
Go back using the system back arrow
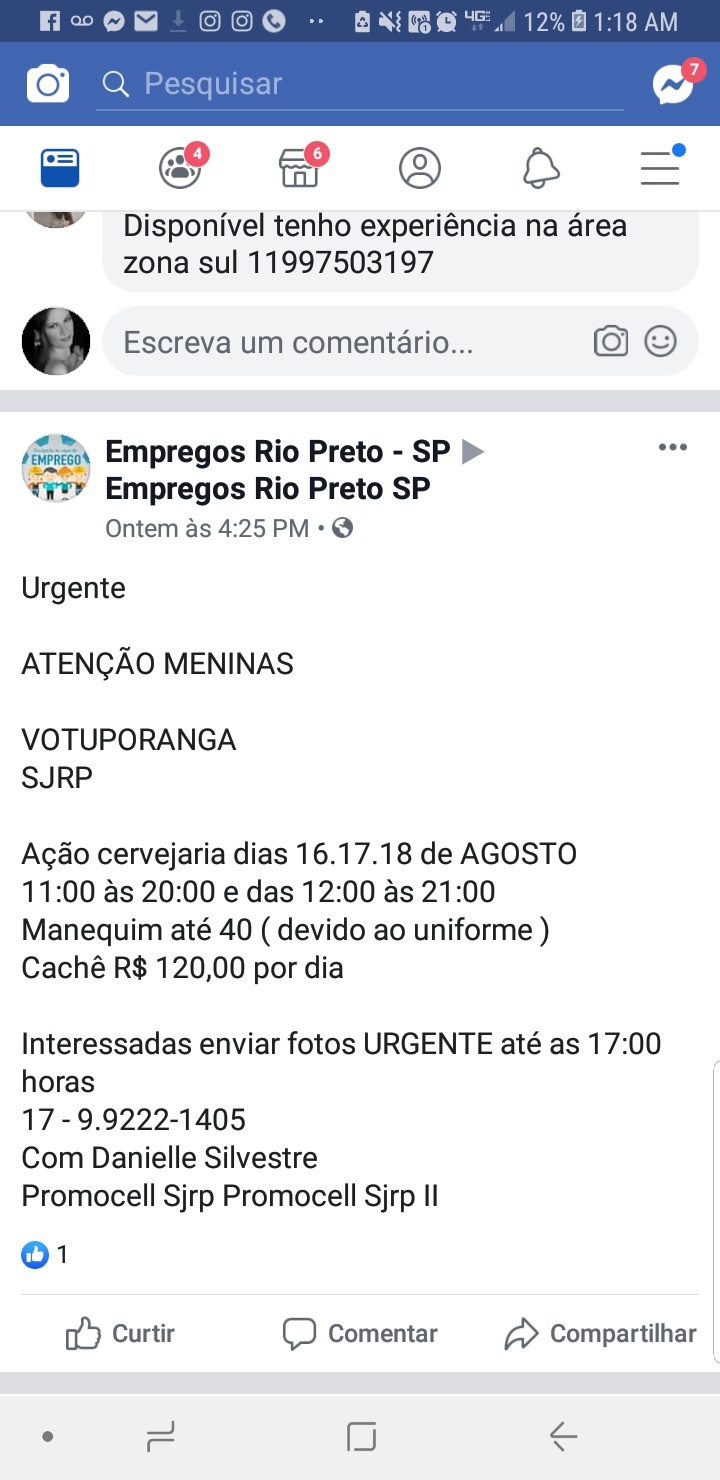563,1437
